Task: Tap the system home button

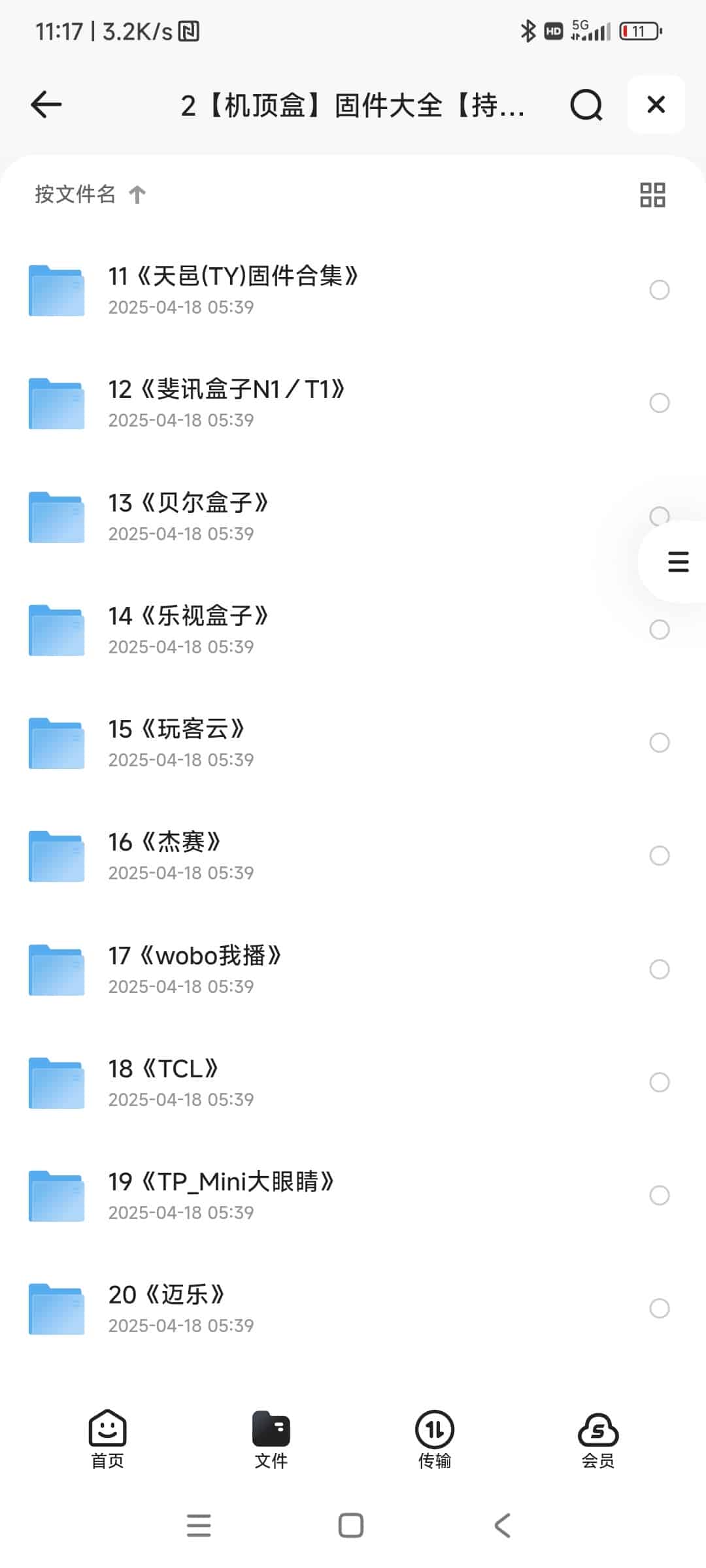Action: [x=351, y=1526]
